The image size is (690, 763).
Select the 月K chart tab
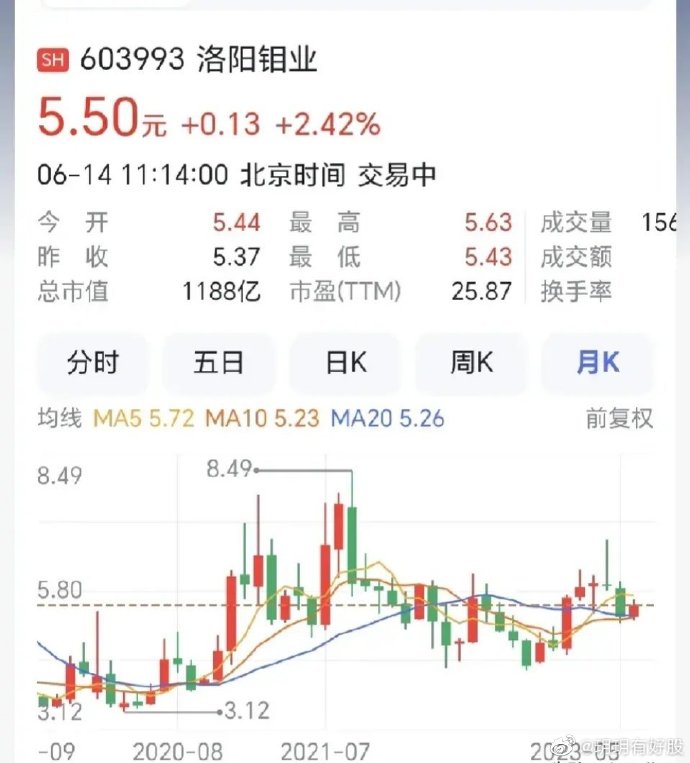[597, 362]
